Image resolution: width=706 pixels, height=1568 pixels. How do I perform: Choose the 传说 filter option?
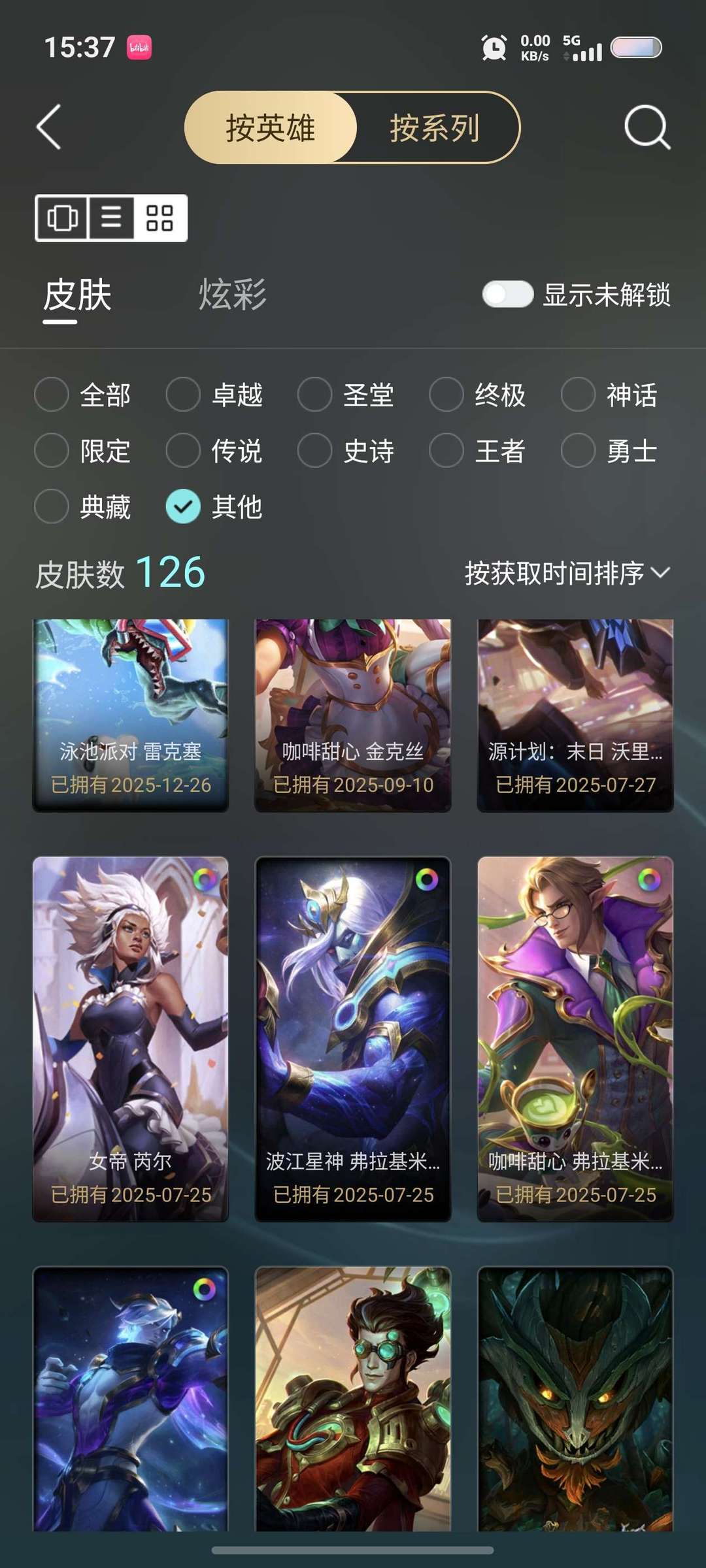(x=214, y=451)
